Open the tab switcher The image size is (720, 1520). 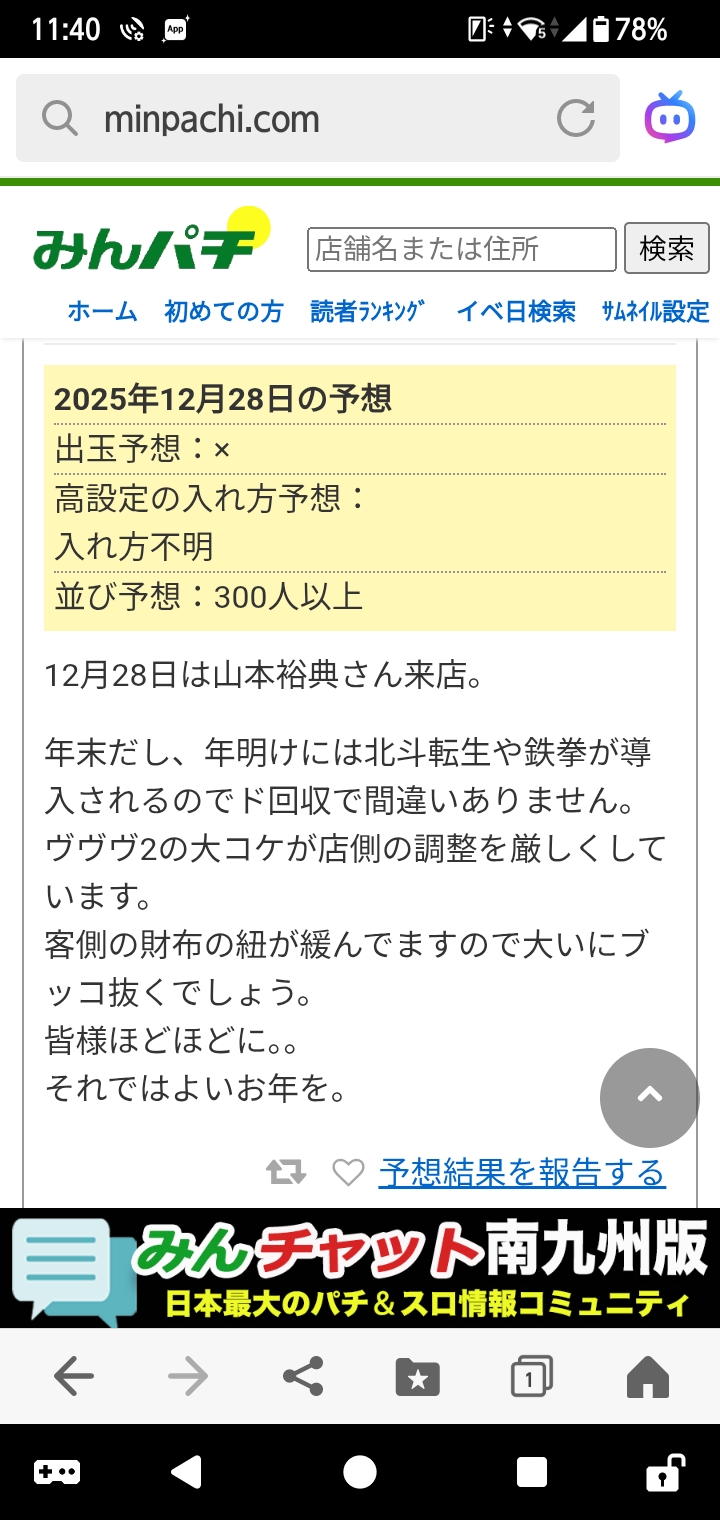click(531, 1377)
